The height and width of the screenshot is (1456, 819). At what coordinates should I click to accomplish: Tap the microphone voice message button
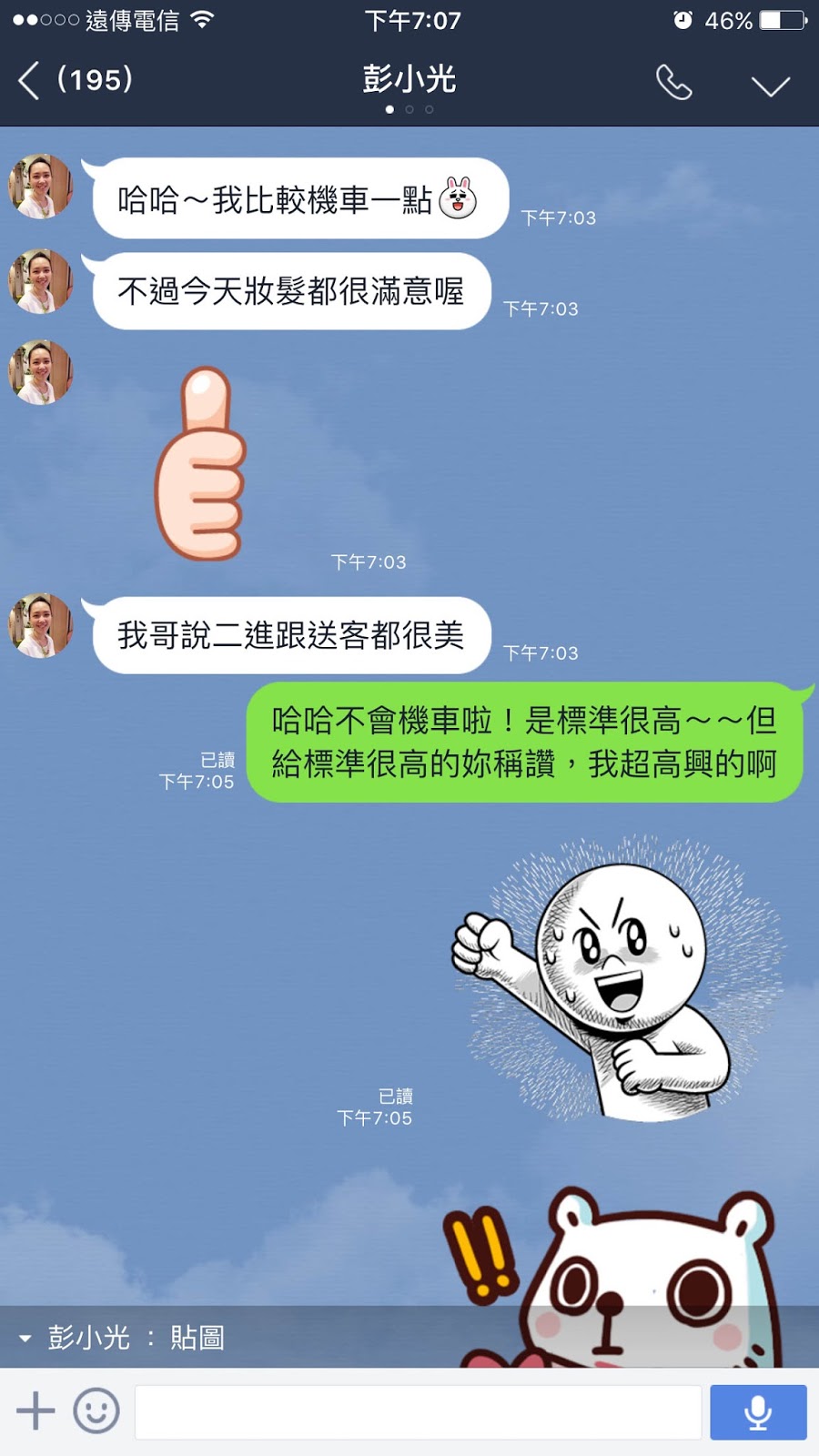758,1412
